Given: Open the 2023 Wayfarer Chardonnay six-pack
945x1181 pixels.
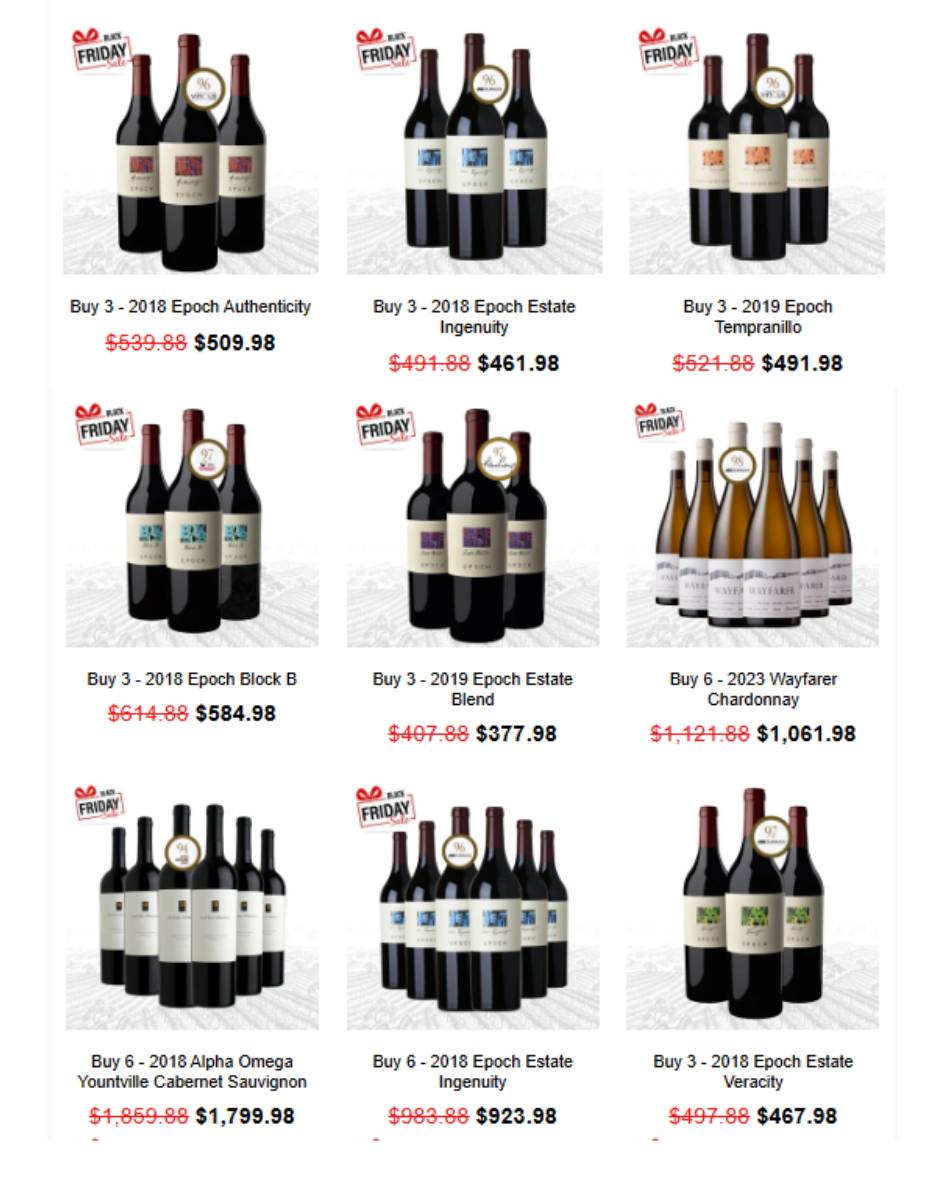Looking at the screenshot, I should click(753, 688).
